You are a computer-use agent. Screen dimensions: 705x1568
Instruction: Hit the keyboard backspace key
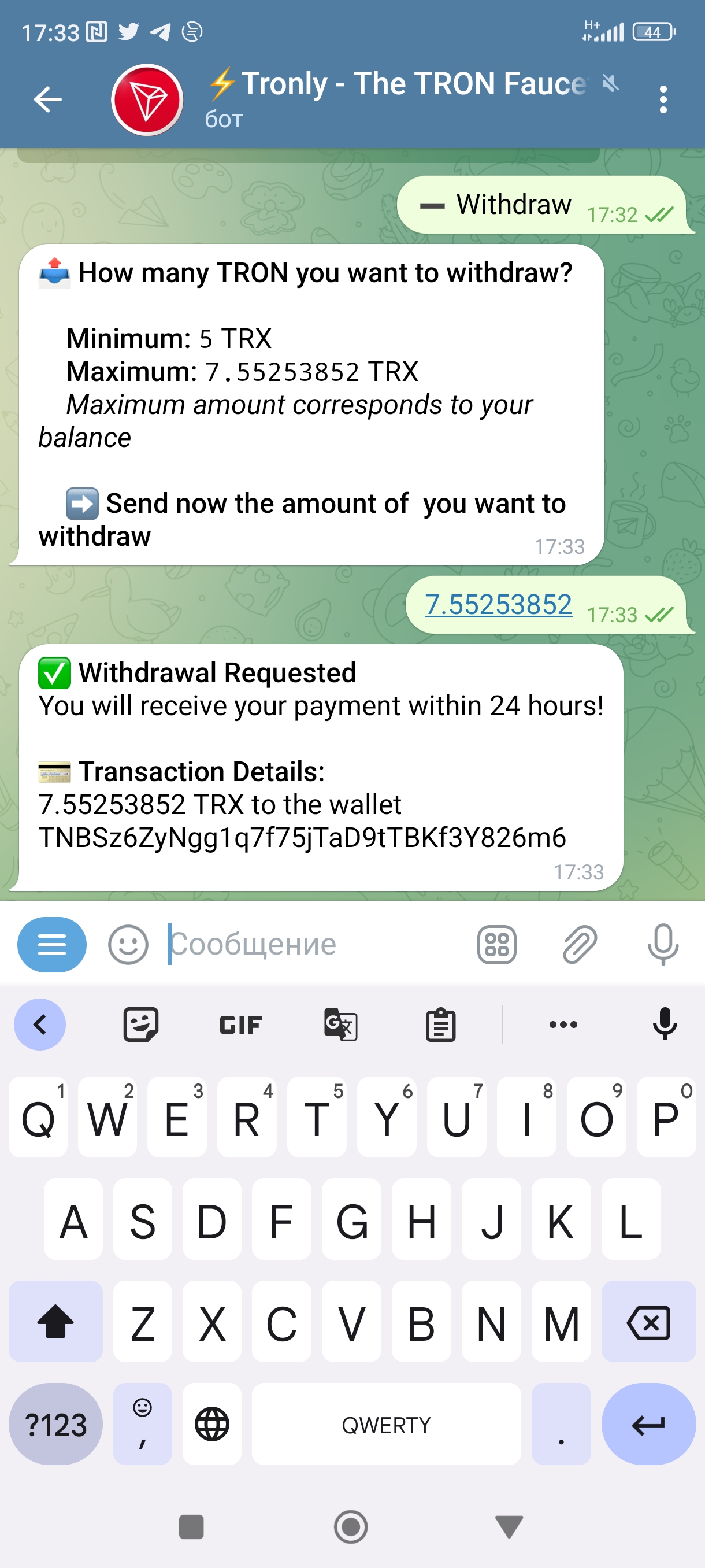coord(648,1322)
